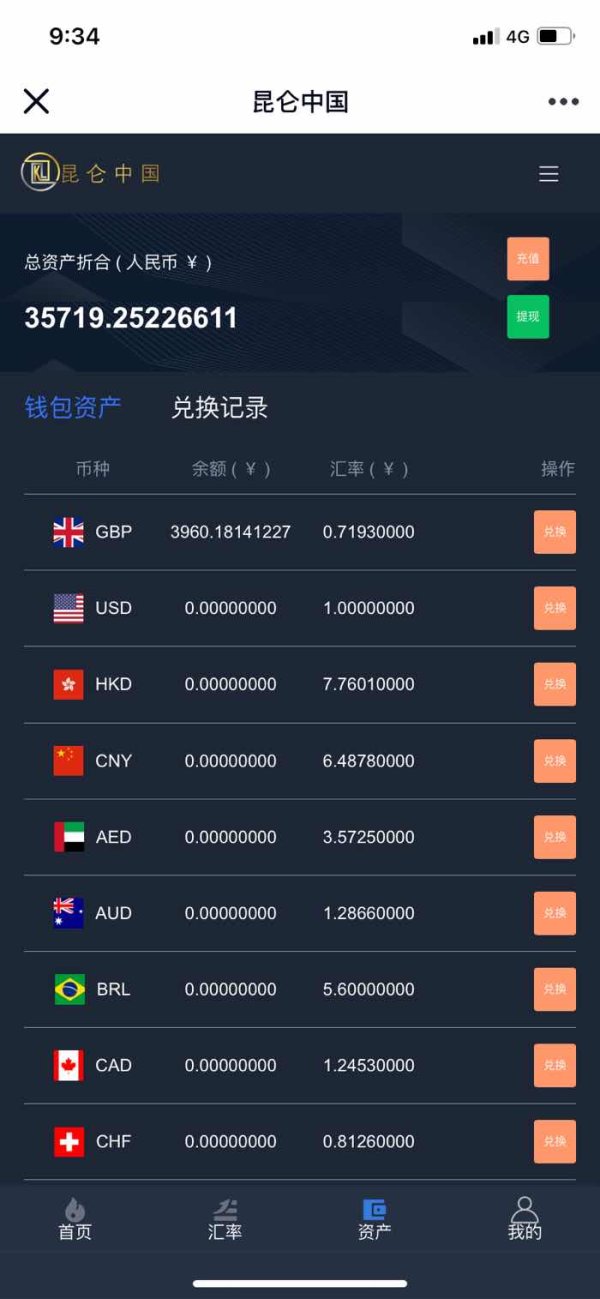The width and height of the screenshot is (600, 1299).
Task: Tap 兑换 in the AED row
Action: (x=555, y=837)
